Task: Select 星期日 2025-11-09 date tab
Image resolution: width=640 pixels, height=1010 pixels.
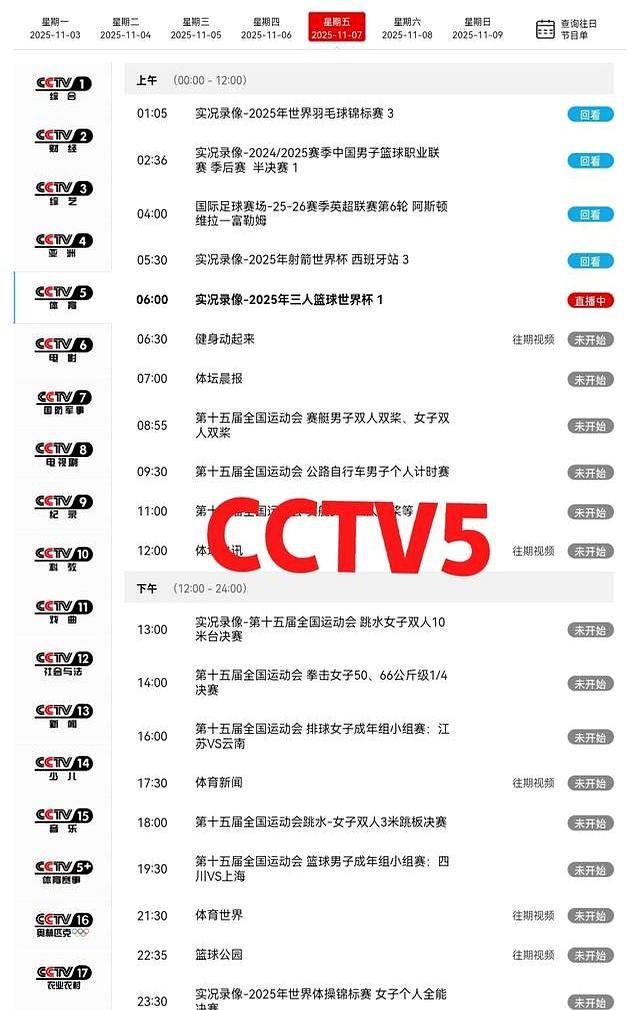Action: tap(477, 28)
